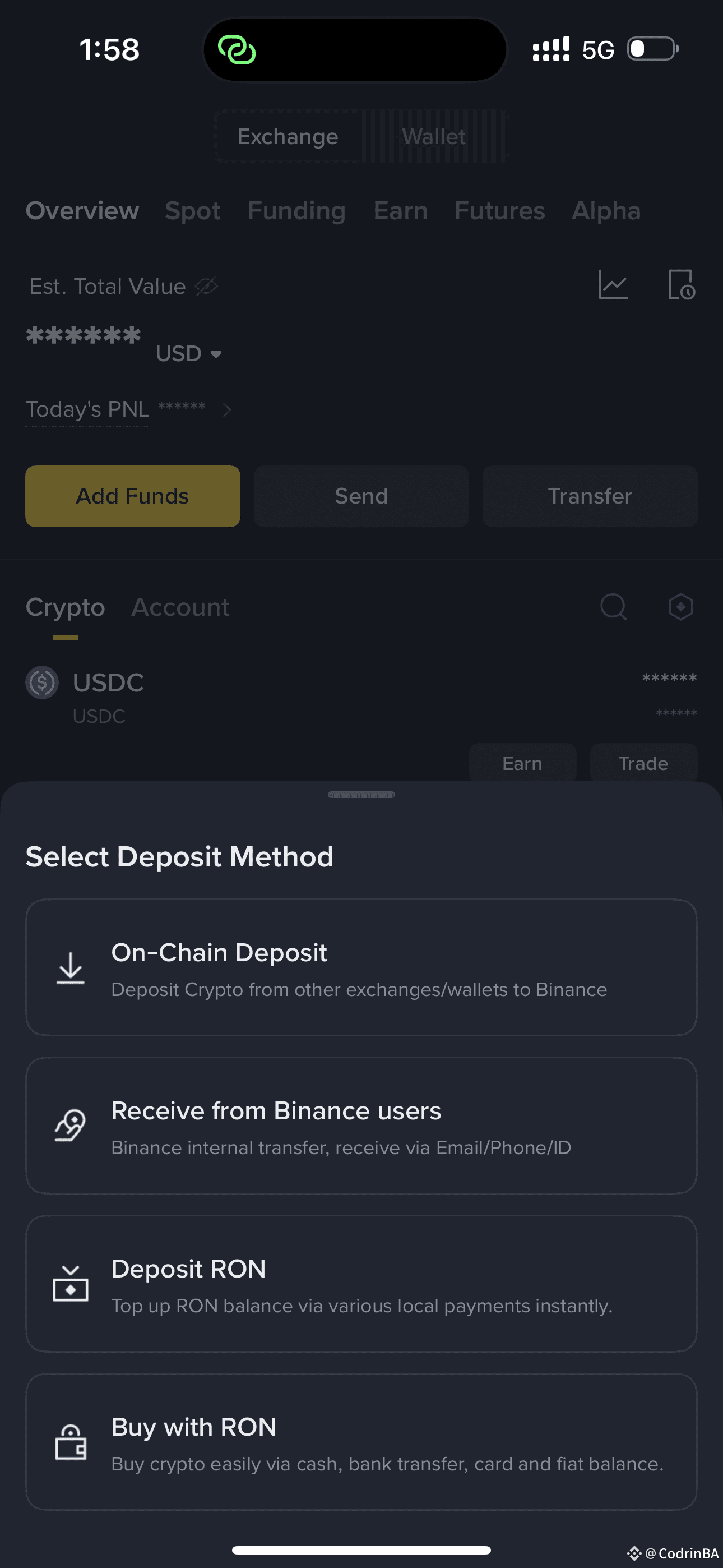This screenshot has width=723, height=1568.
Task: Hide estimated total value using eye toggle
Action: [206, 286]
